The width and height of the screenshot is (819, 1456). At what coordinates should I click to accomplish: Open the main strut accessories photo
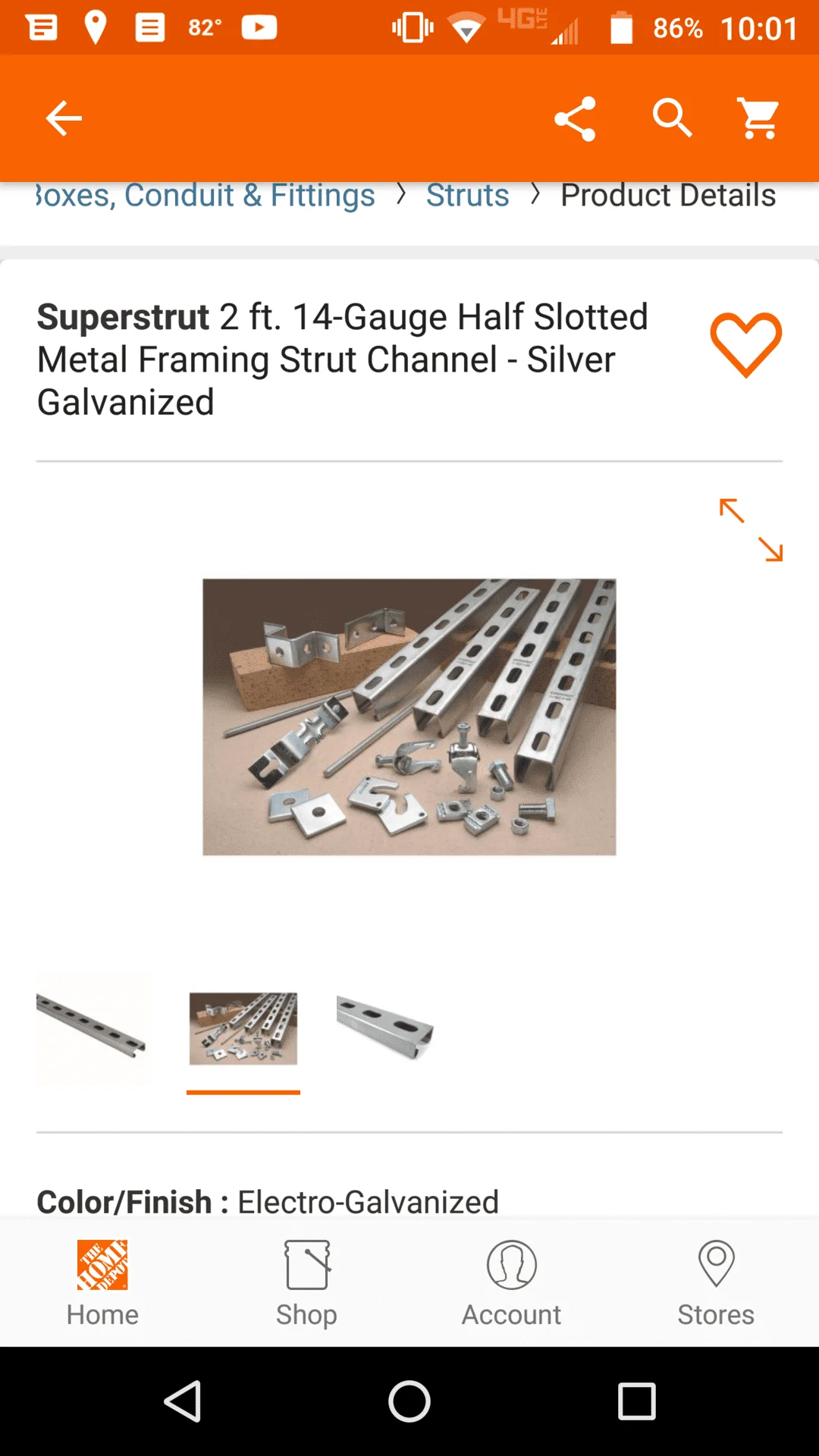409,717
